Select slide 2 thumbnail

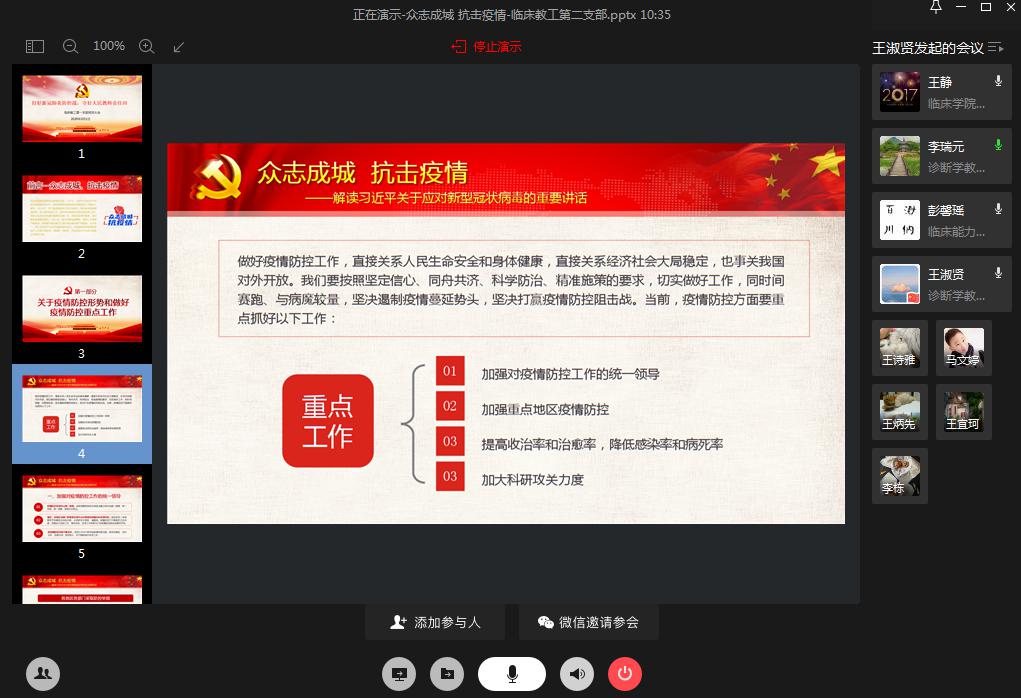82,208
